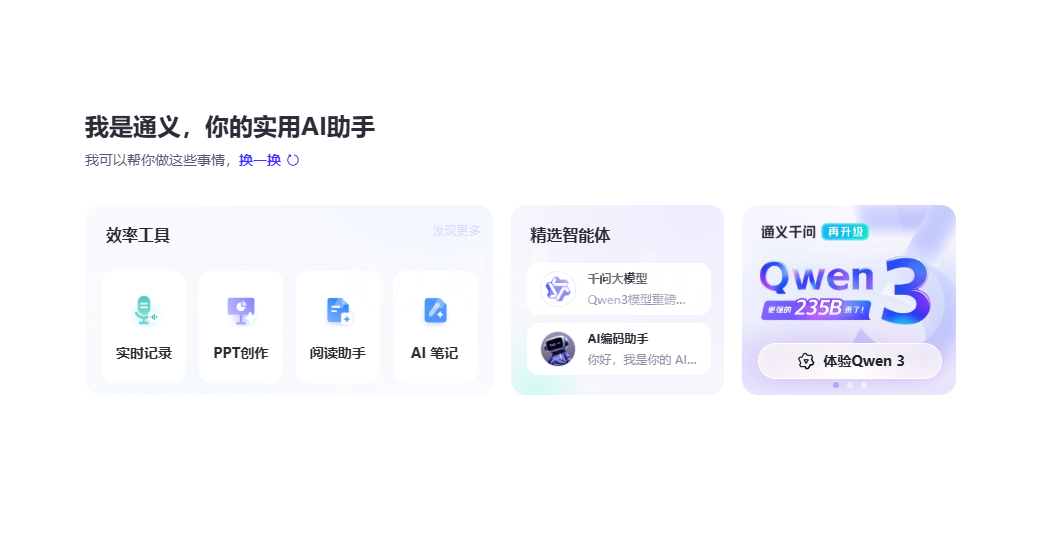
Task: Open the AI编码助手 agent
Action: click(x=618, y=349)
